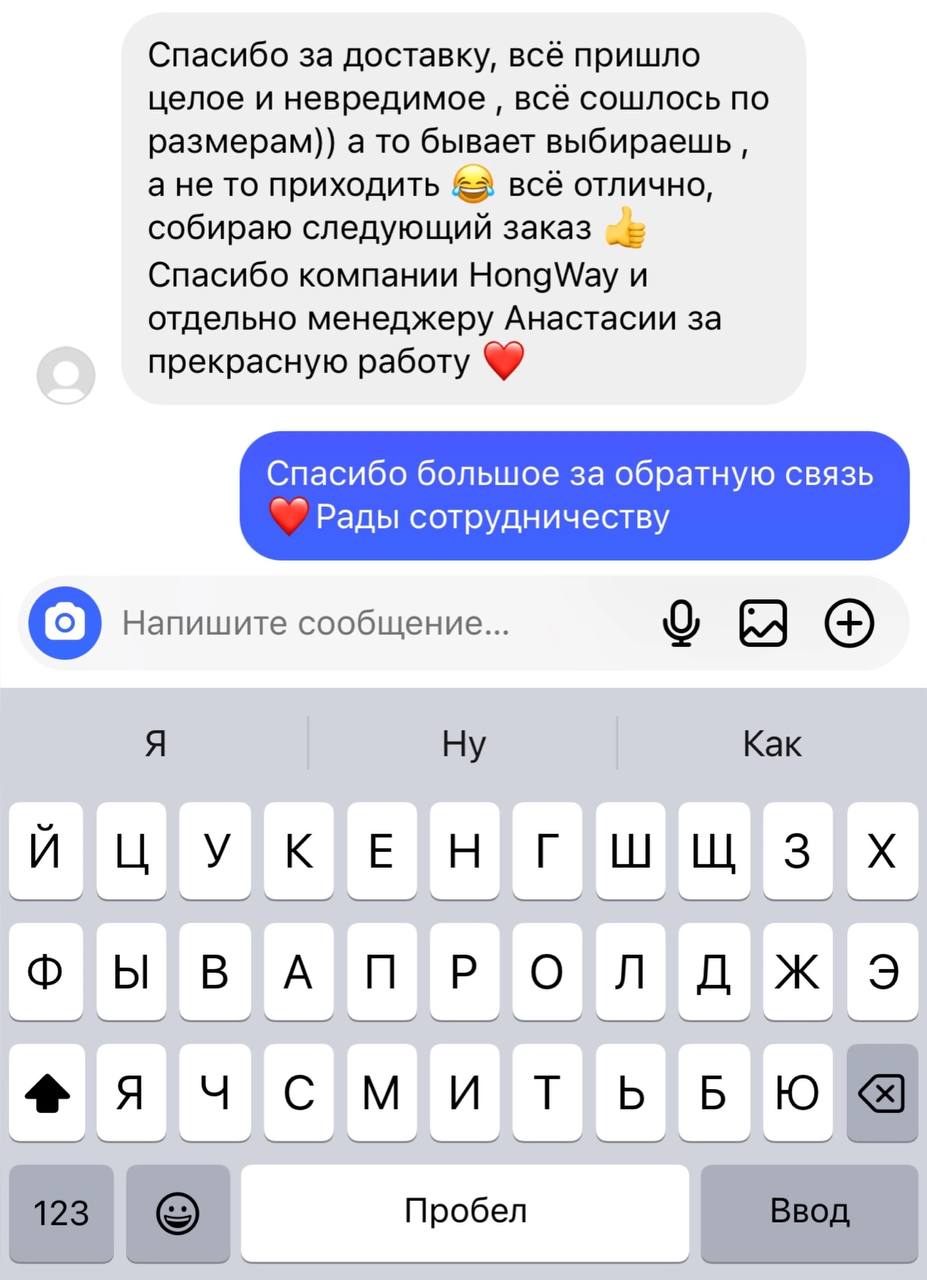Image resolution: width=927 pixels, height=1280 pixels.
Task: Open the photo gallery picker
Action: (x=762, y=624)
